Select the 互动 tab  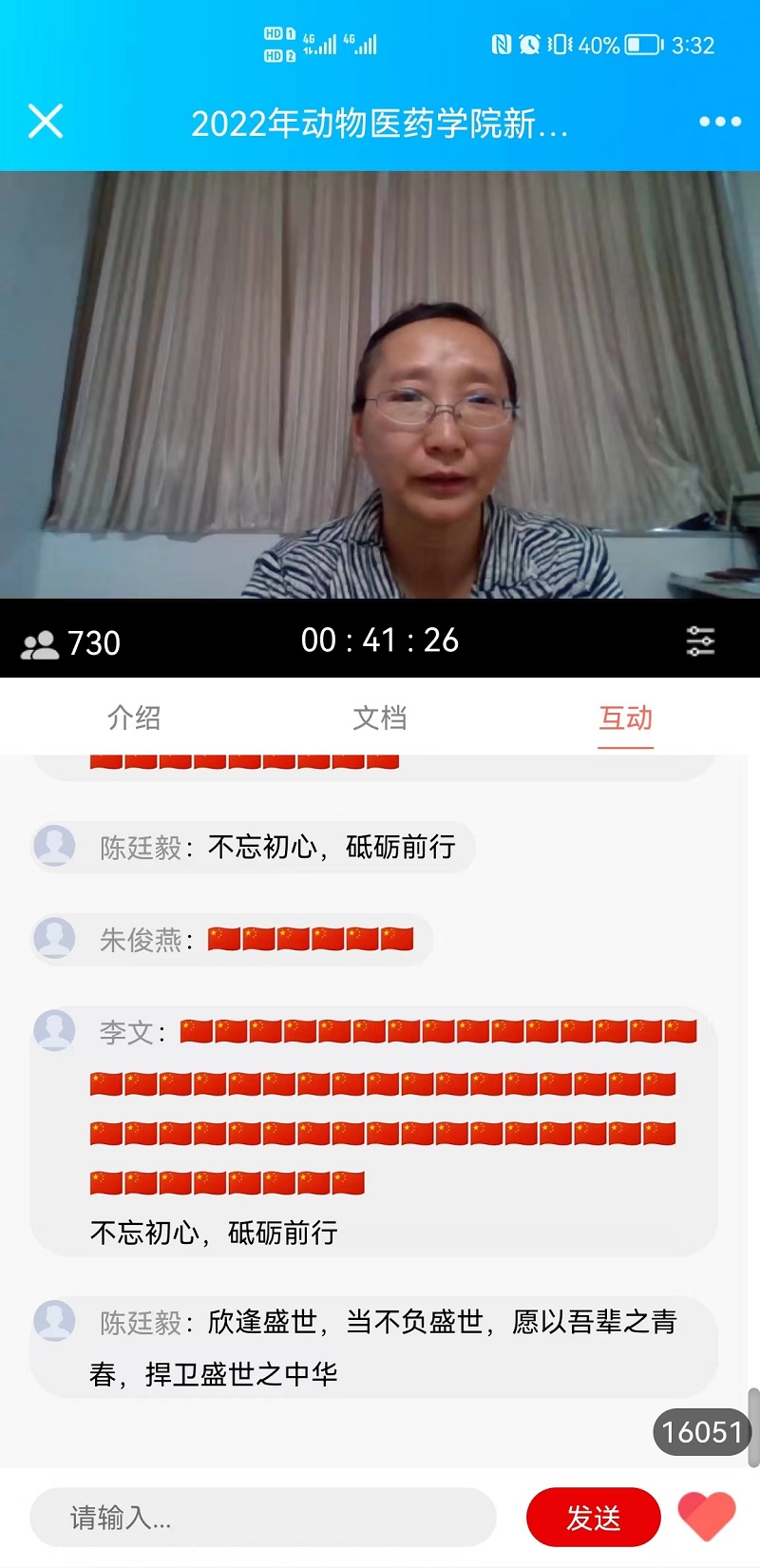tap(625, 718)
